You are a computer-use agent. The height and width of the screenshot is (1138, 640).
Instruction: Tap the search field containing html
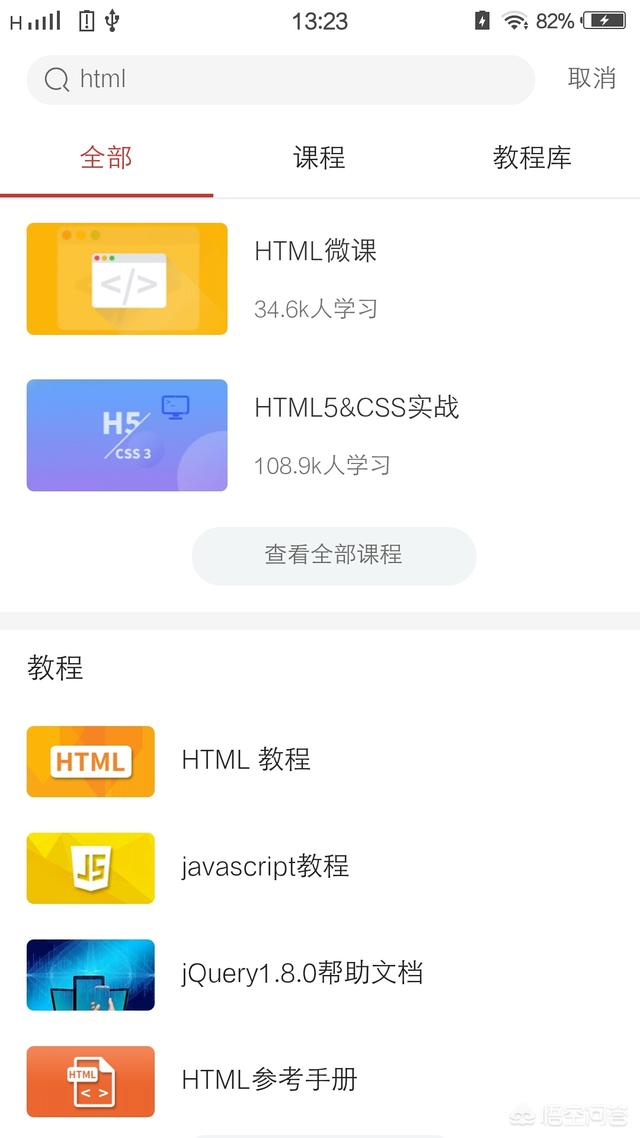[280, 80]
